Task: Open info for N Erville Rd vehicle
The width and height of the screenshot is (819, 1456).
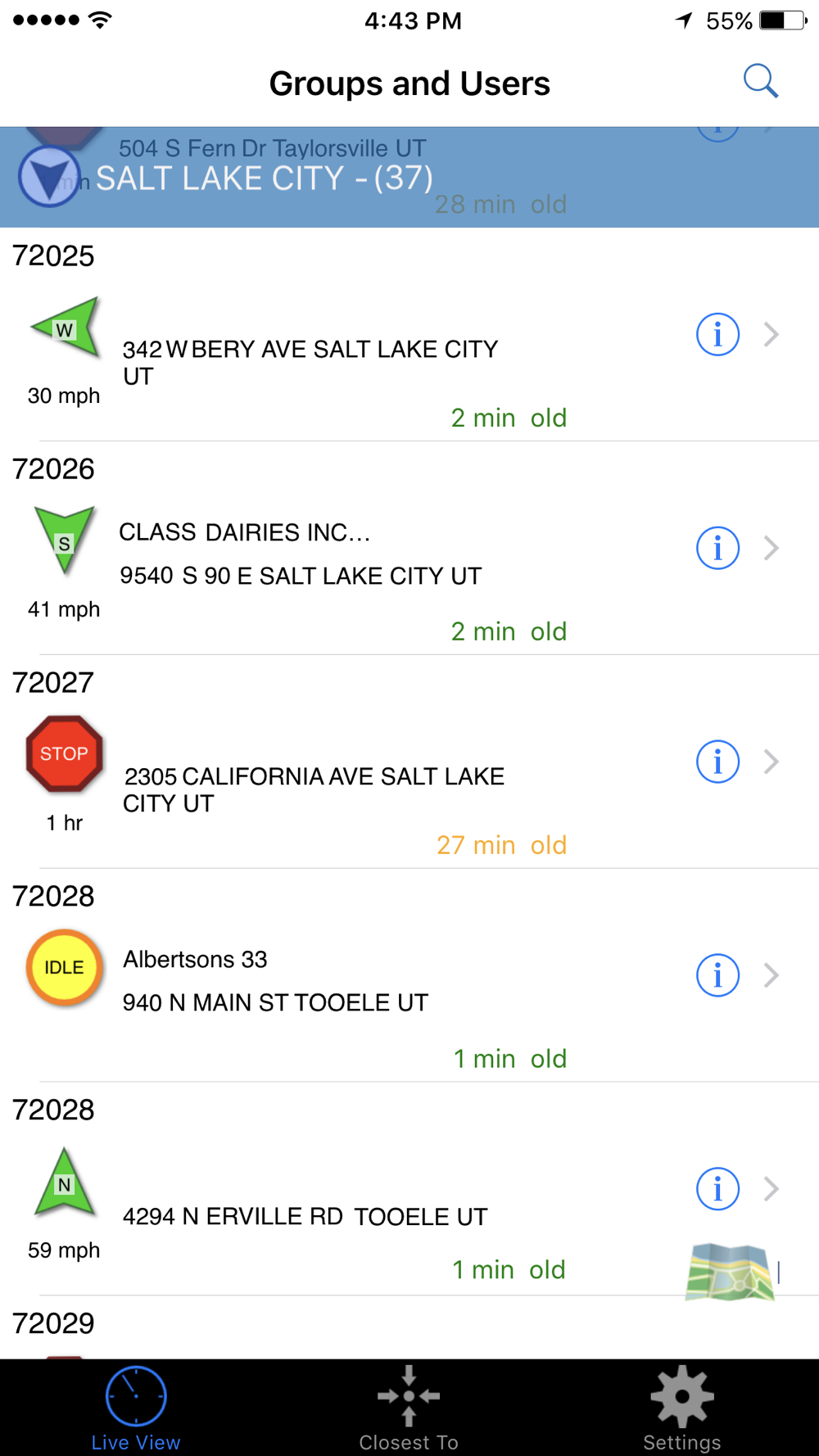Action: [x=717, y=1189]
